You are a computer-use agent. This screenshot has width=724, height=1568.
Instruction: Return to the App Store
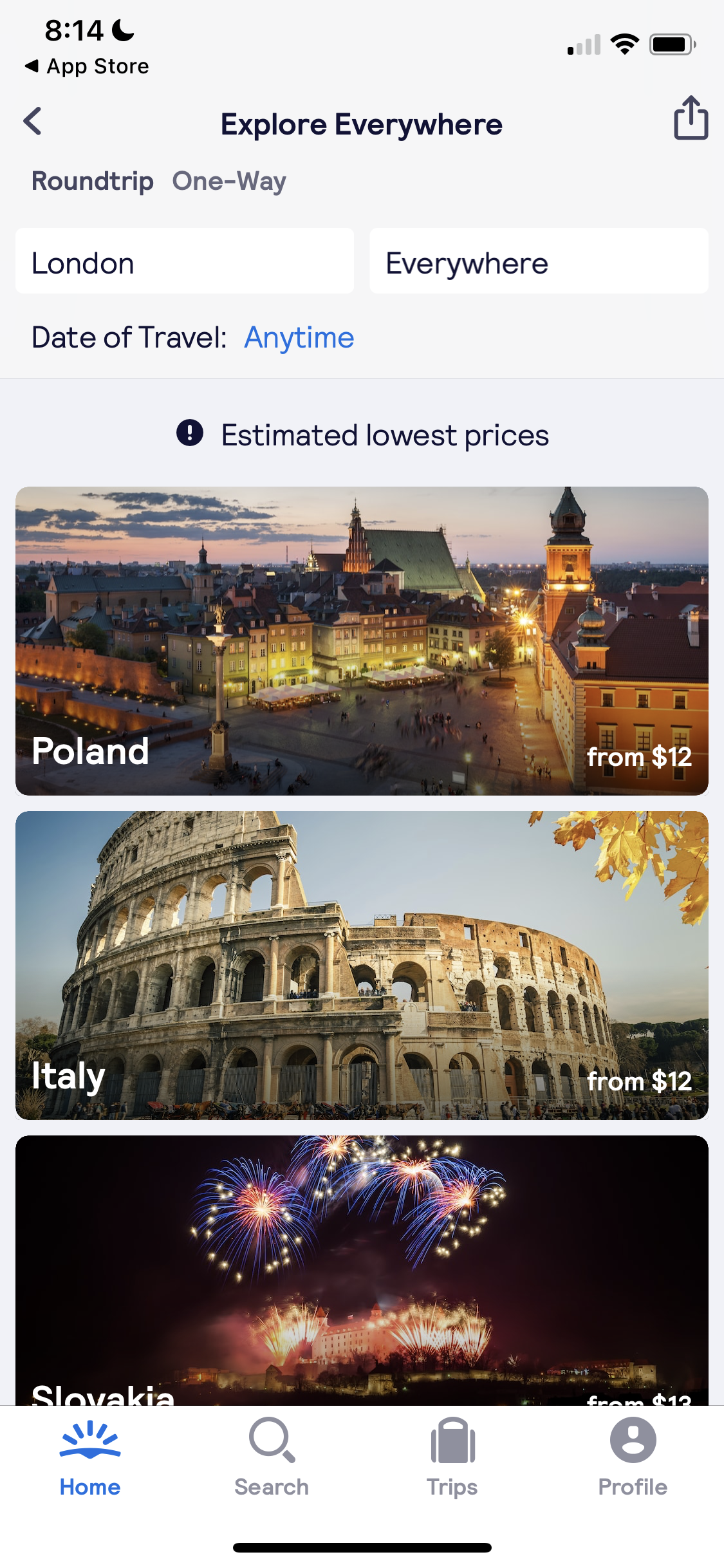coord(87,66)
